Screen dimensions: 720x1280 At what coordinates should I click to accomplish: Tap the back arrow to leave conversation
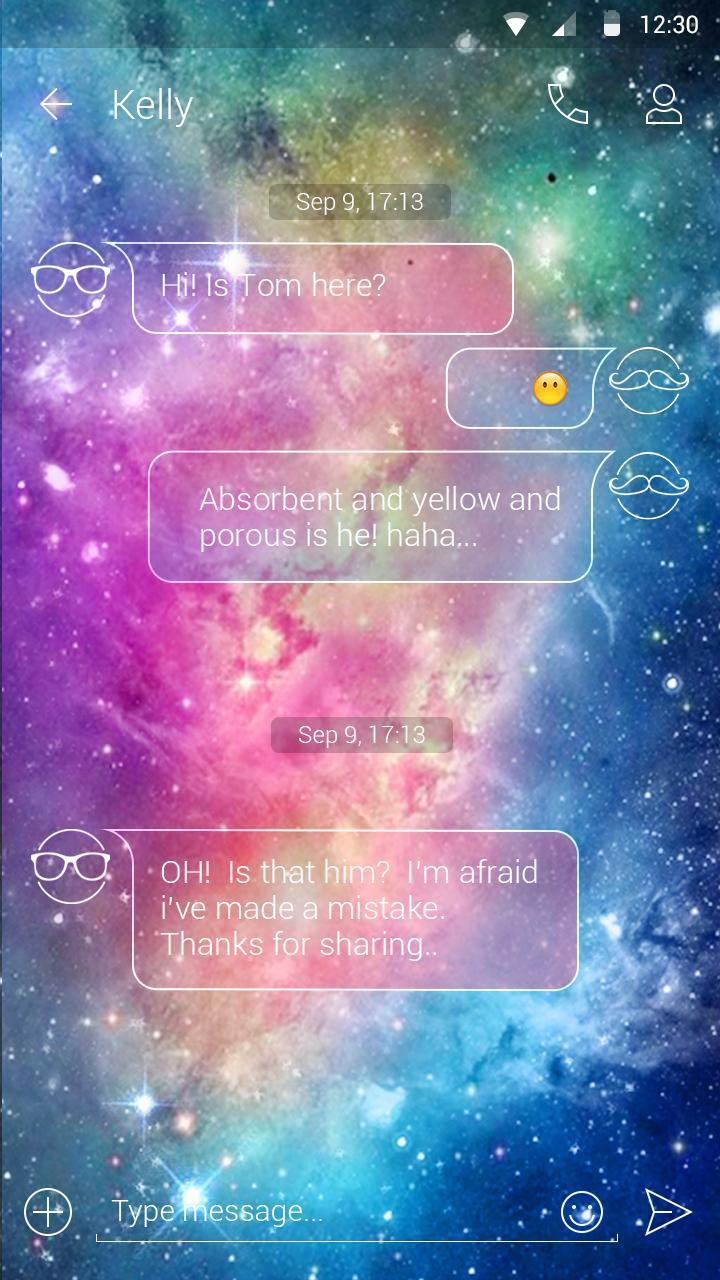tap(55, 103)
